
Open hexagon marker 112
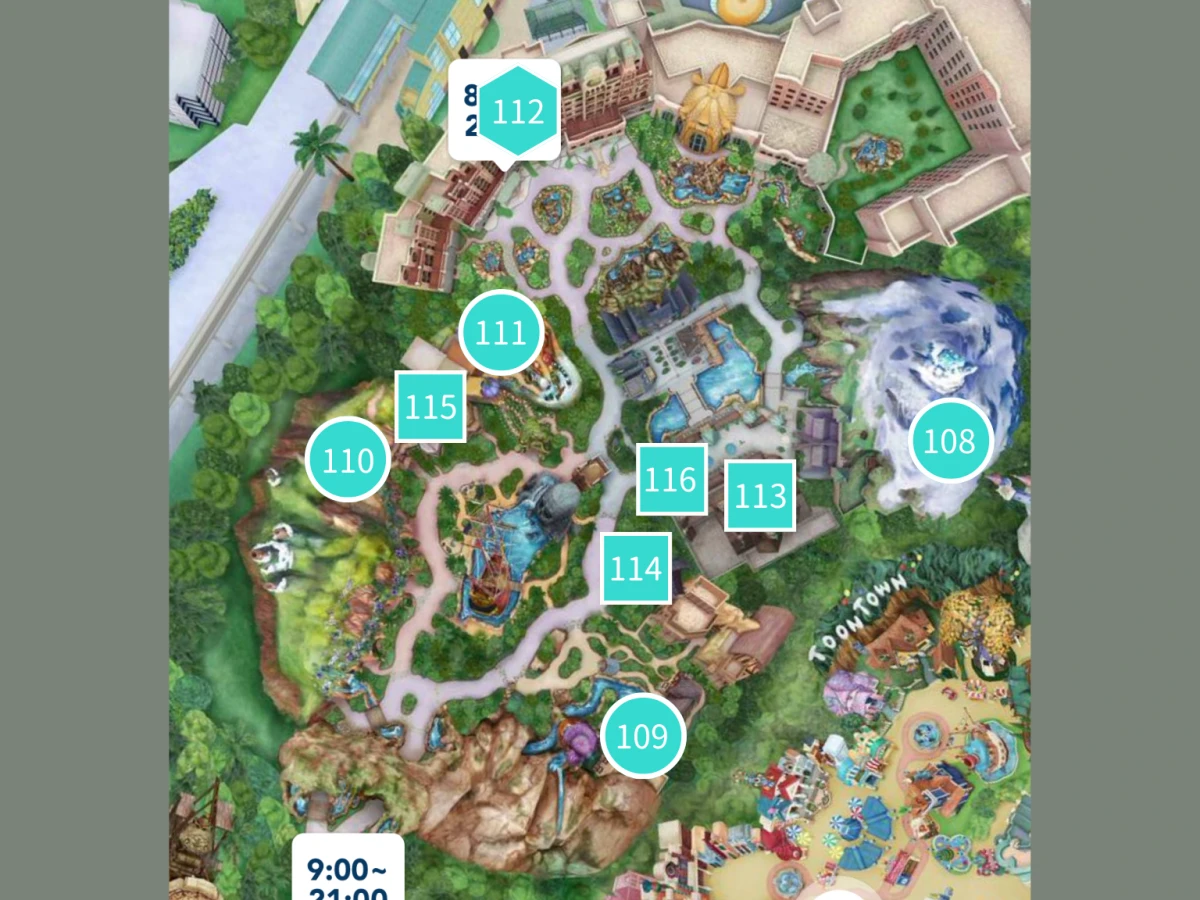tap(517, 111)
